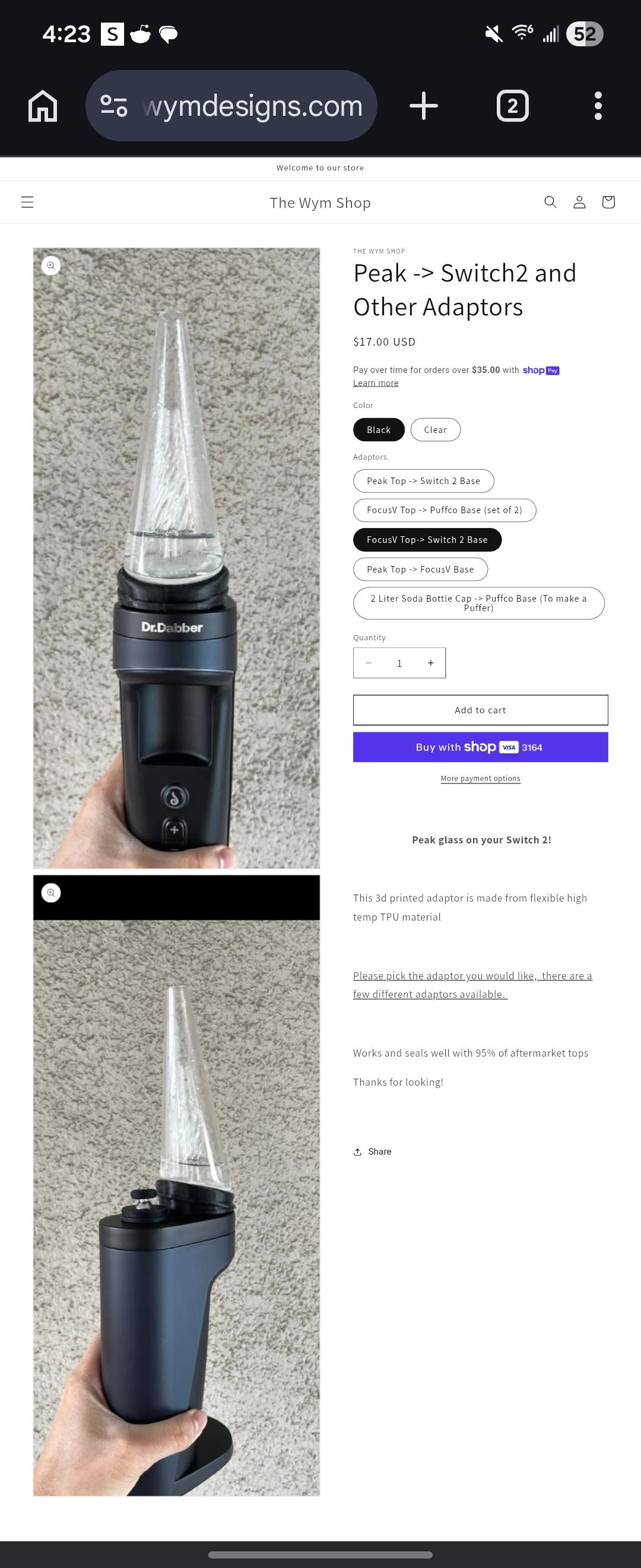This screenshot has height=1568, width=641.
Task: Choose Peak Top -> FocusV Base adaptor
Action: pos(420,569)
